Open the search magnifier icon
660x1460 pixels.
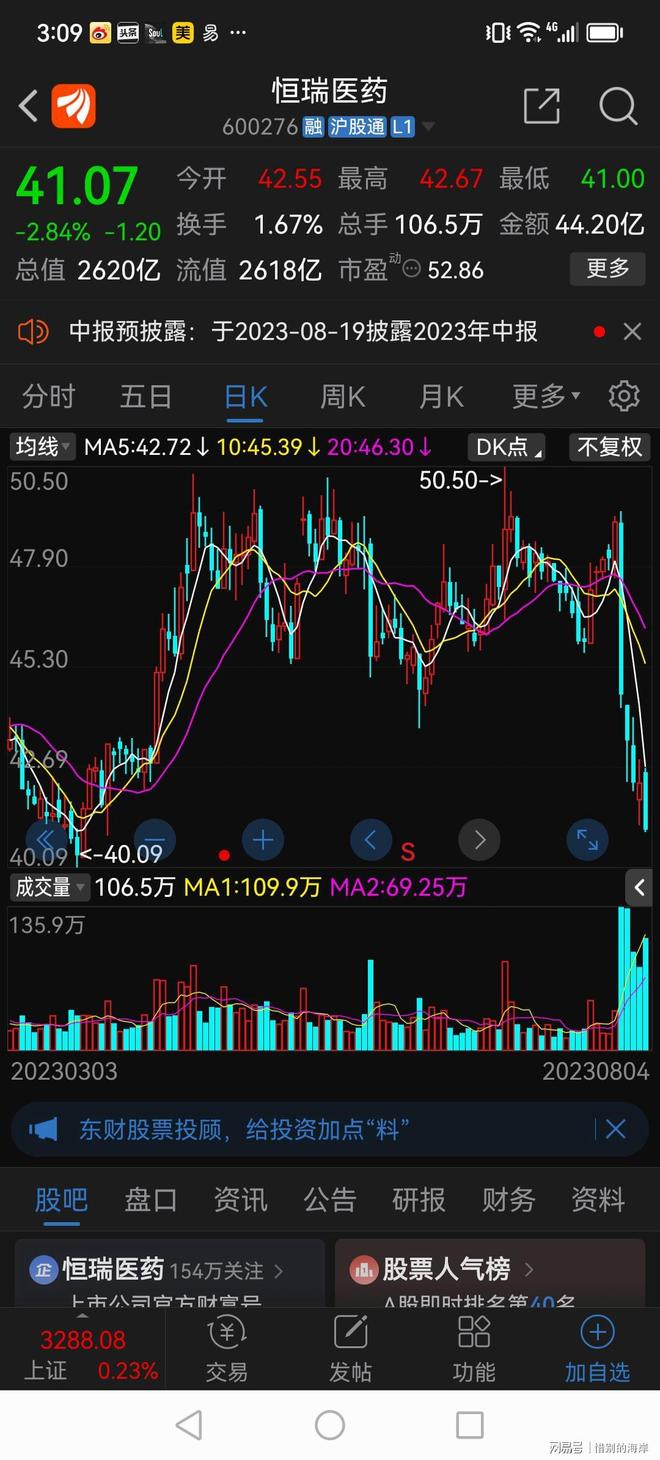[618, 105]
